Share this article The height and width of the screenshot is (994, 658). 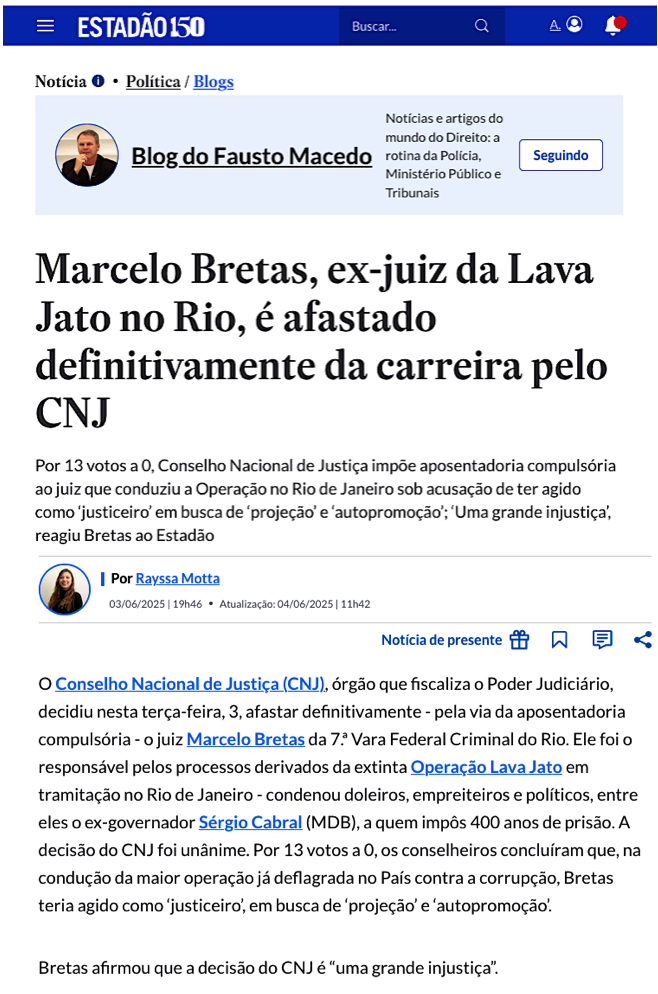click(x=643, y=640)
